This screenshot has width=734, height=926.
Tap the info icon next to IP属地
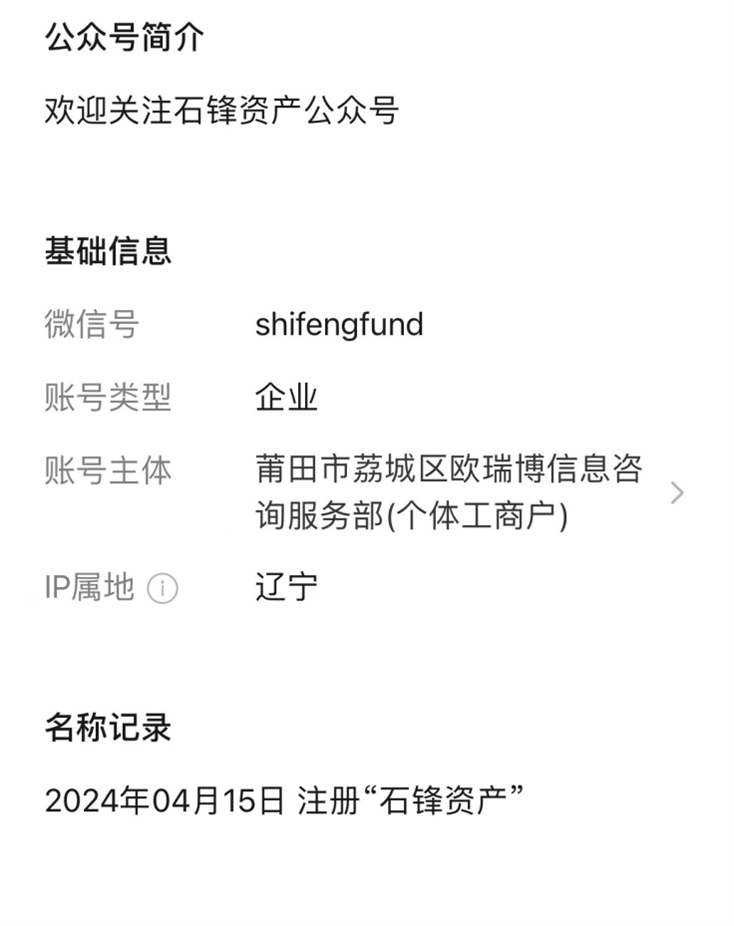[x=162, y=589]
